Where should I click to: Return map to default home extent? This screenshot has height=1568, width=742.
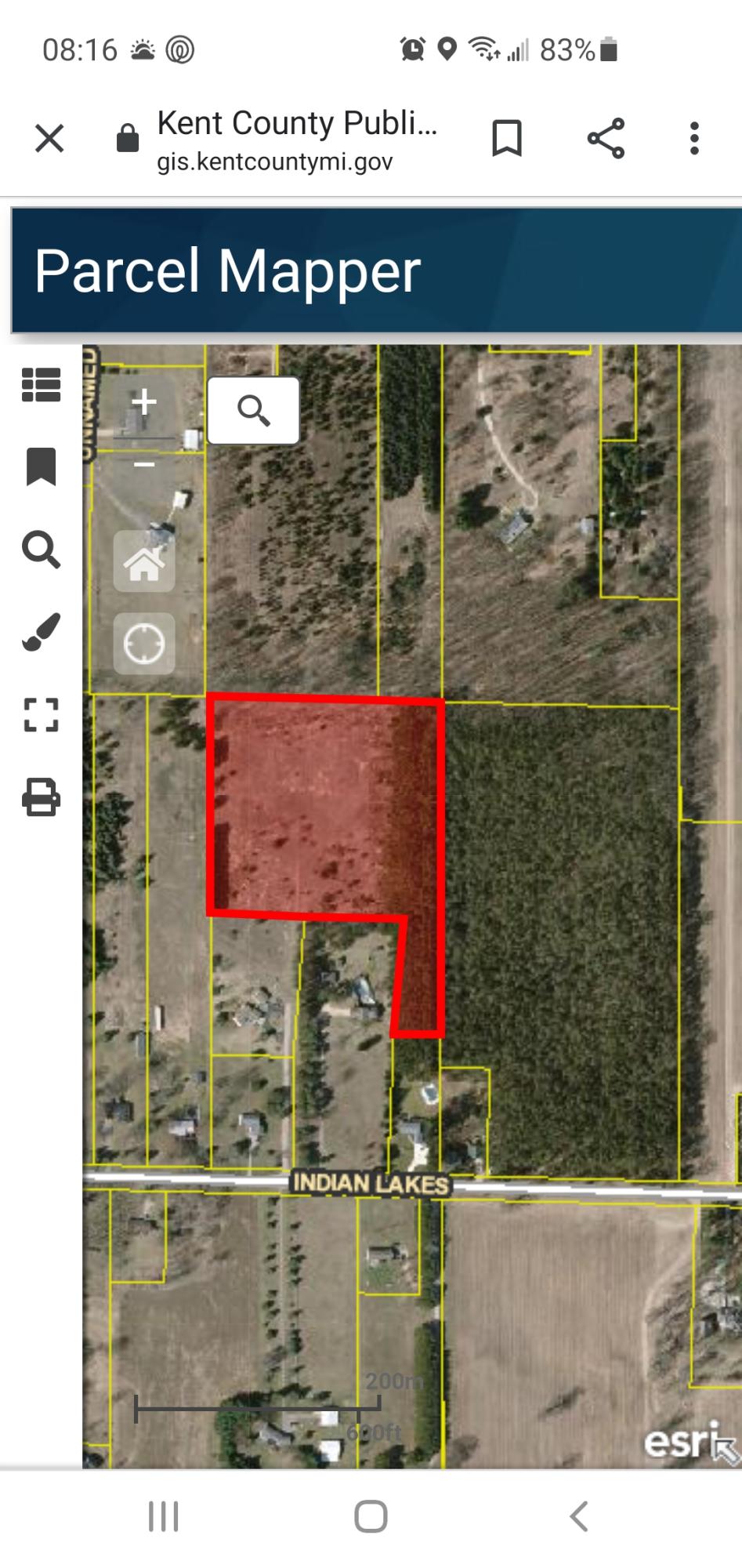(x=144, y=562)
